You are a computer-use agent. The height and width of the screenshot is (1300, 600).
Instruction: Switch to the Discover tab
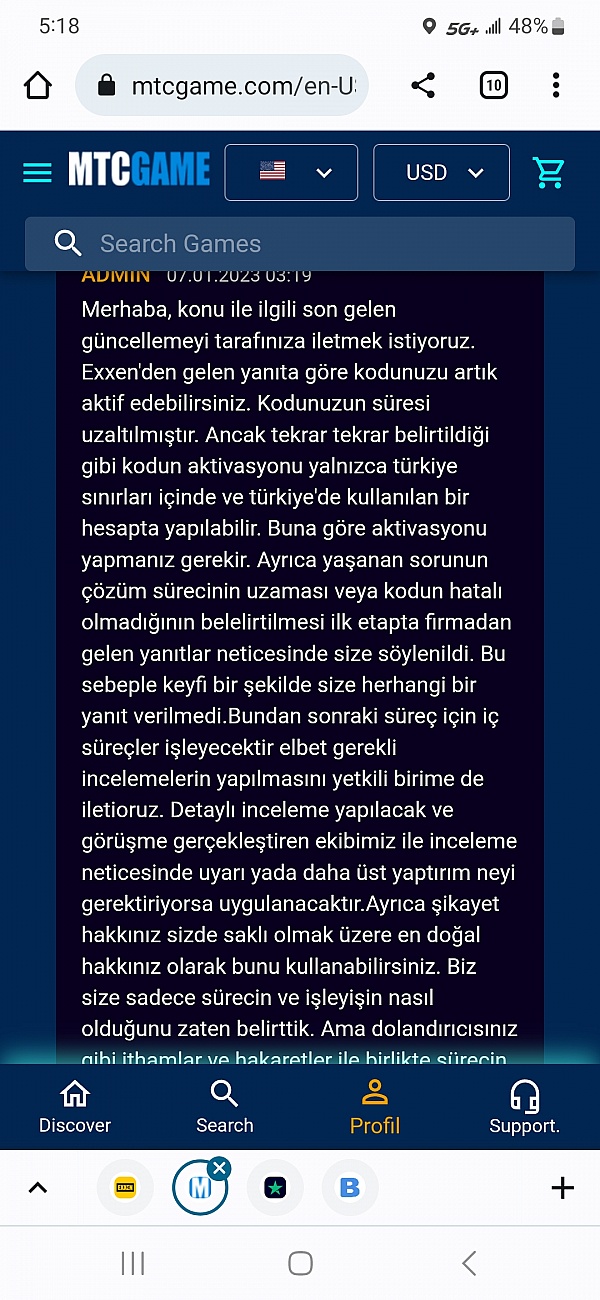coord(75,1107)
